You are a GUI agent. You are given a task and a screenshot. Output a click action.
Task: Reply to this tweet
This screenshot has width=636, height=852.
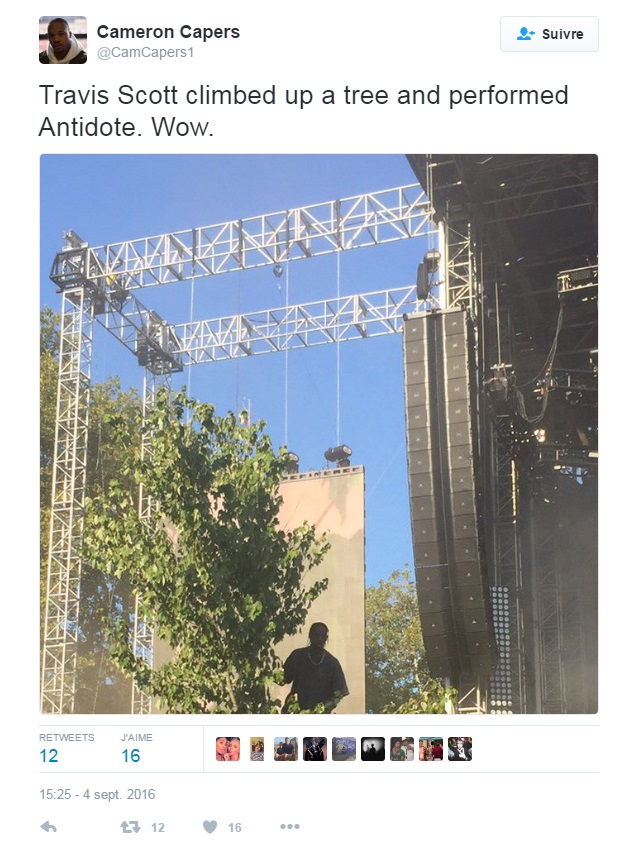pyautogui.click(x=48, y=827)
